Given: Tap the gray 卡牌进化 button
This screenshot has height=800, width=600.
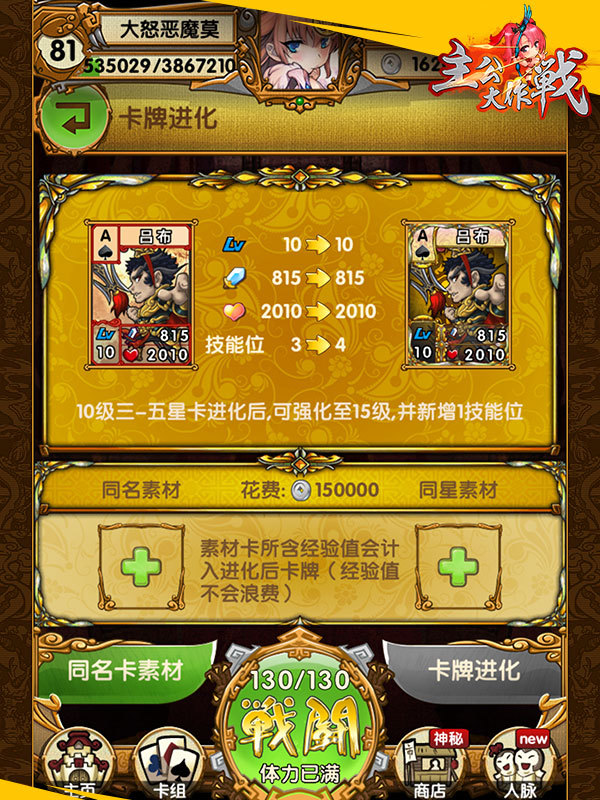Looking at the screenshot, I should coord(474,670).
